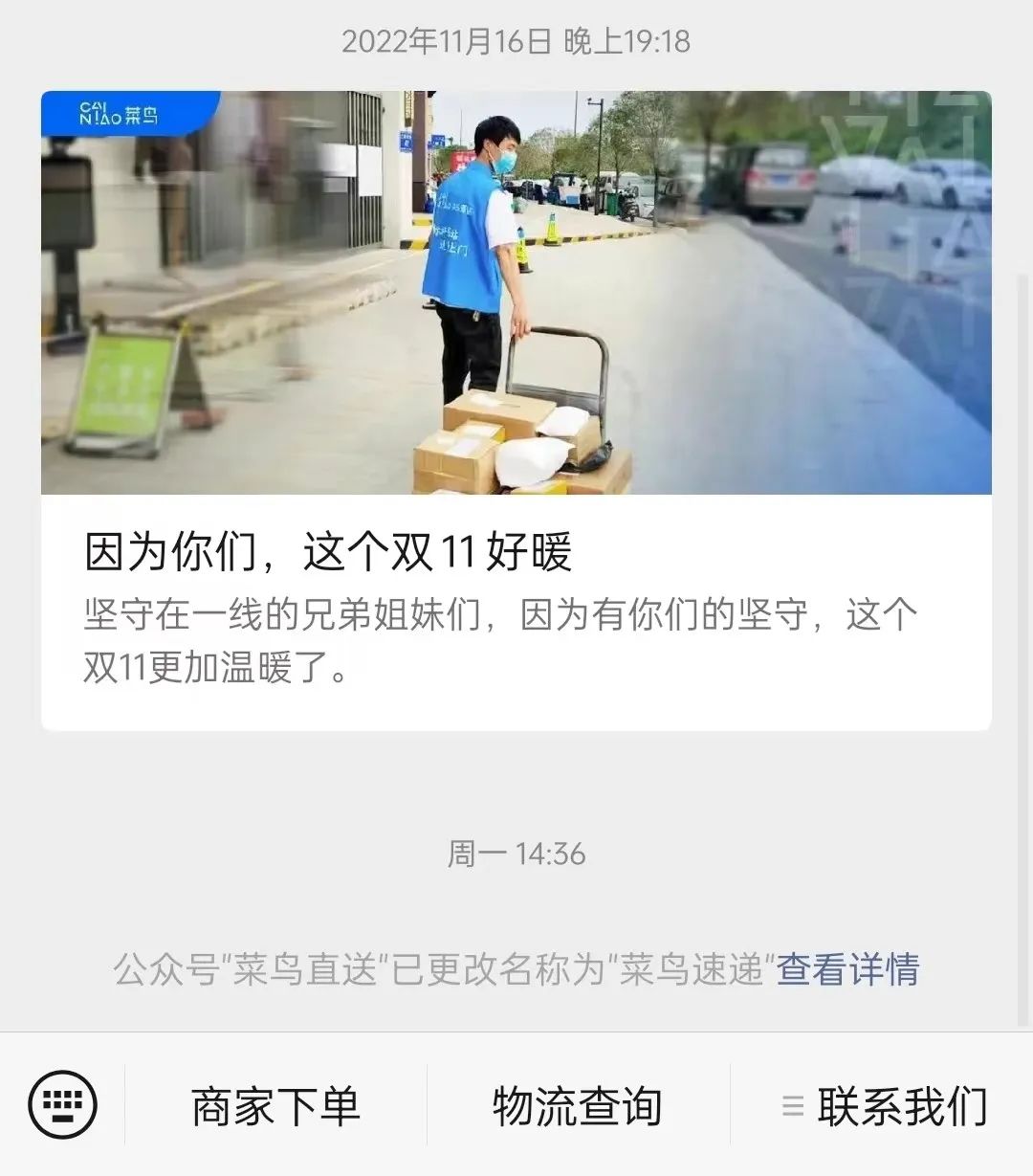
Task: Tap the 查看详情 link
Action: click(847, 969)
